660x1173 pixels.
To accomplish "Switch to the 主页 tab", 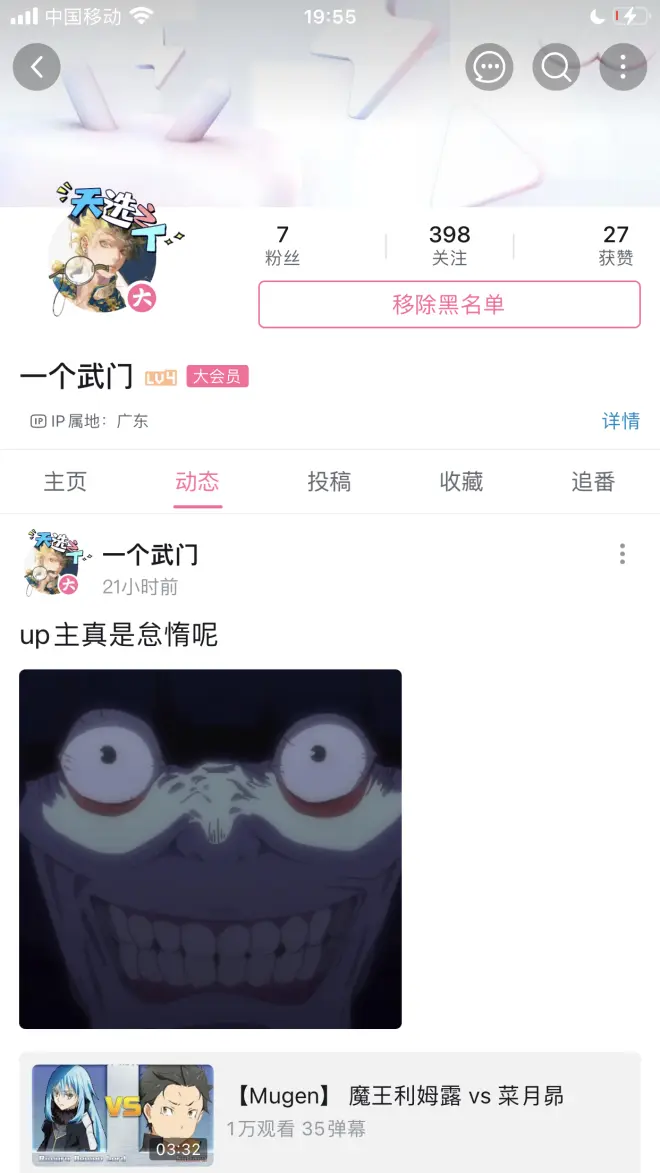I will pyautogui.click(x=65, y=482).
